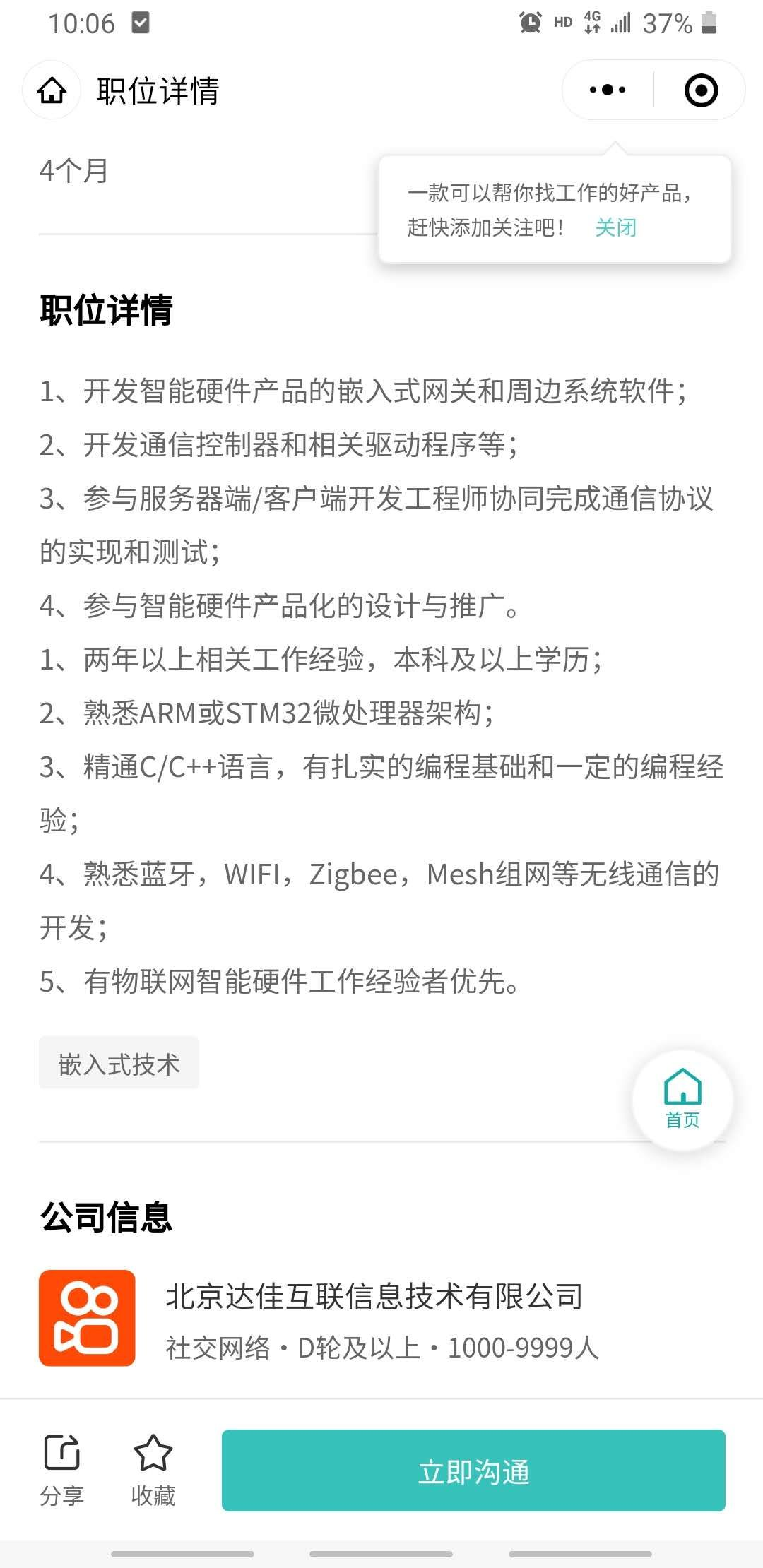Image resolution: width=763 pixels, height=1568 pixels.
Task: Share this job posting via 分享
Action: 62,1471
